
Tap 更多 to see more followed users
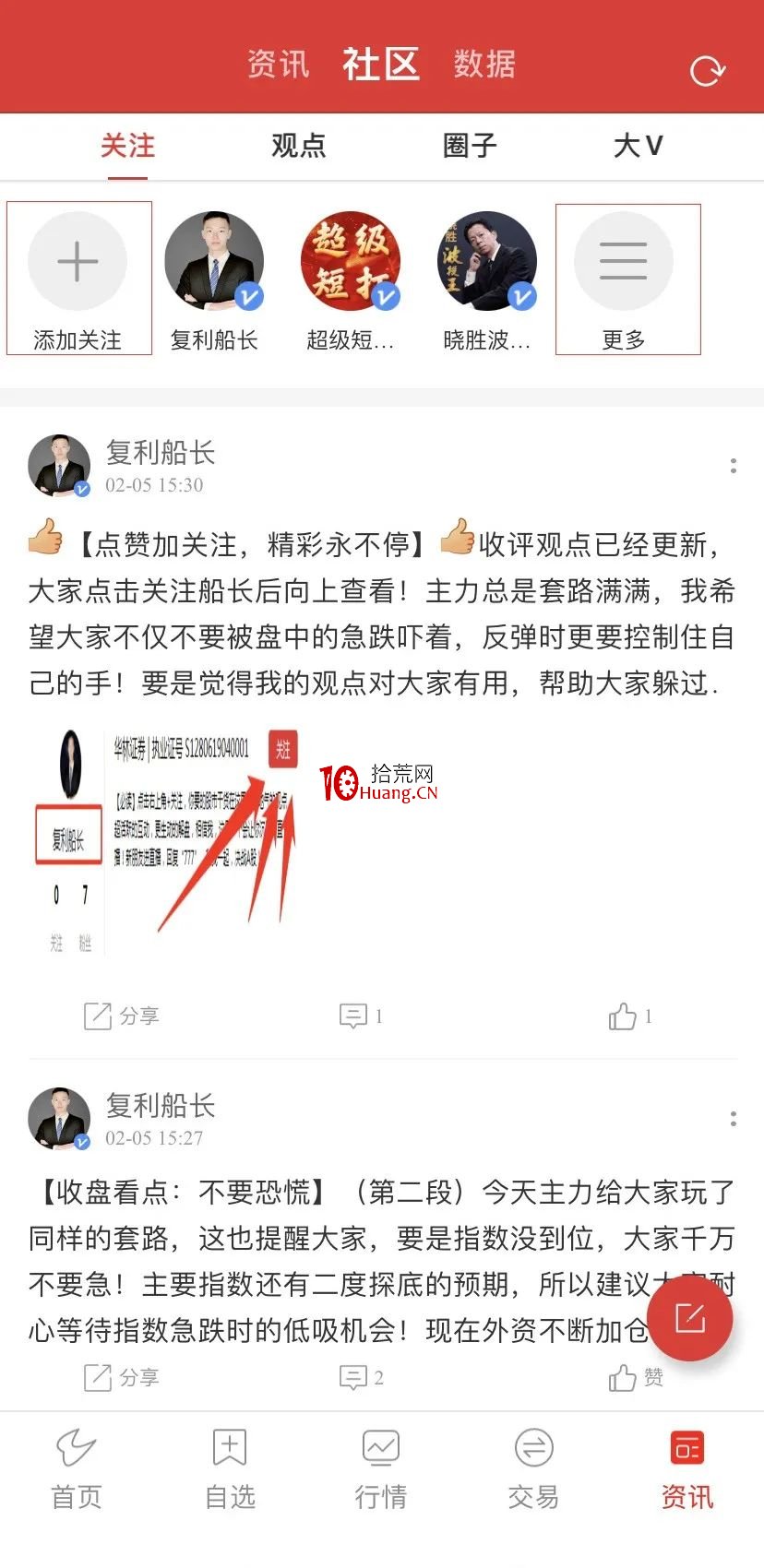coord(627,279)
